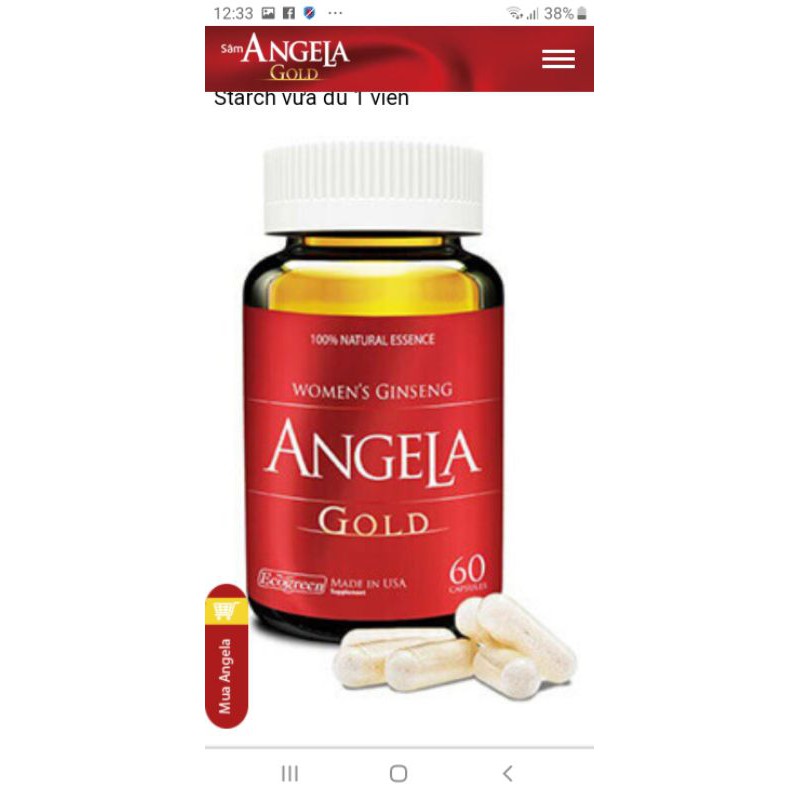Go to the phone's home screen
This screenshot has height=800, width=800.
pos(398,773)
